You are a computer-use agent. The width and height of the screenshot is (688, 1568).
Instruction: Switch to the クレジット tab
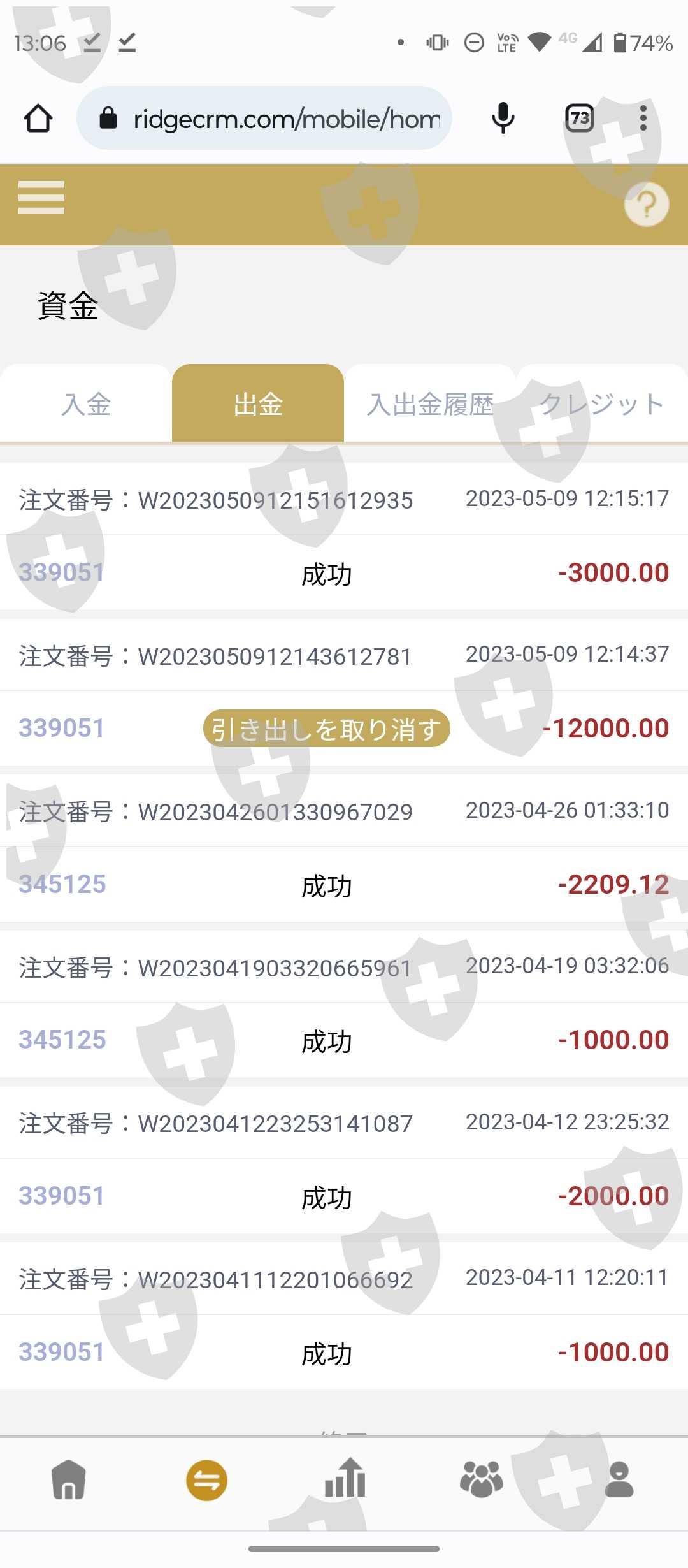(601, 404)
